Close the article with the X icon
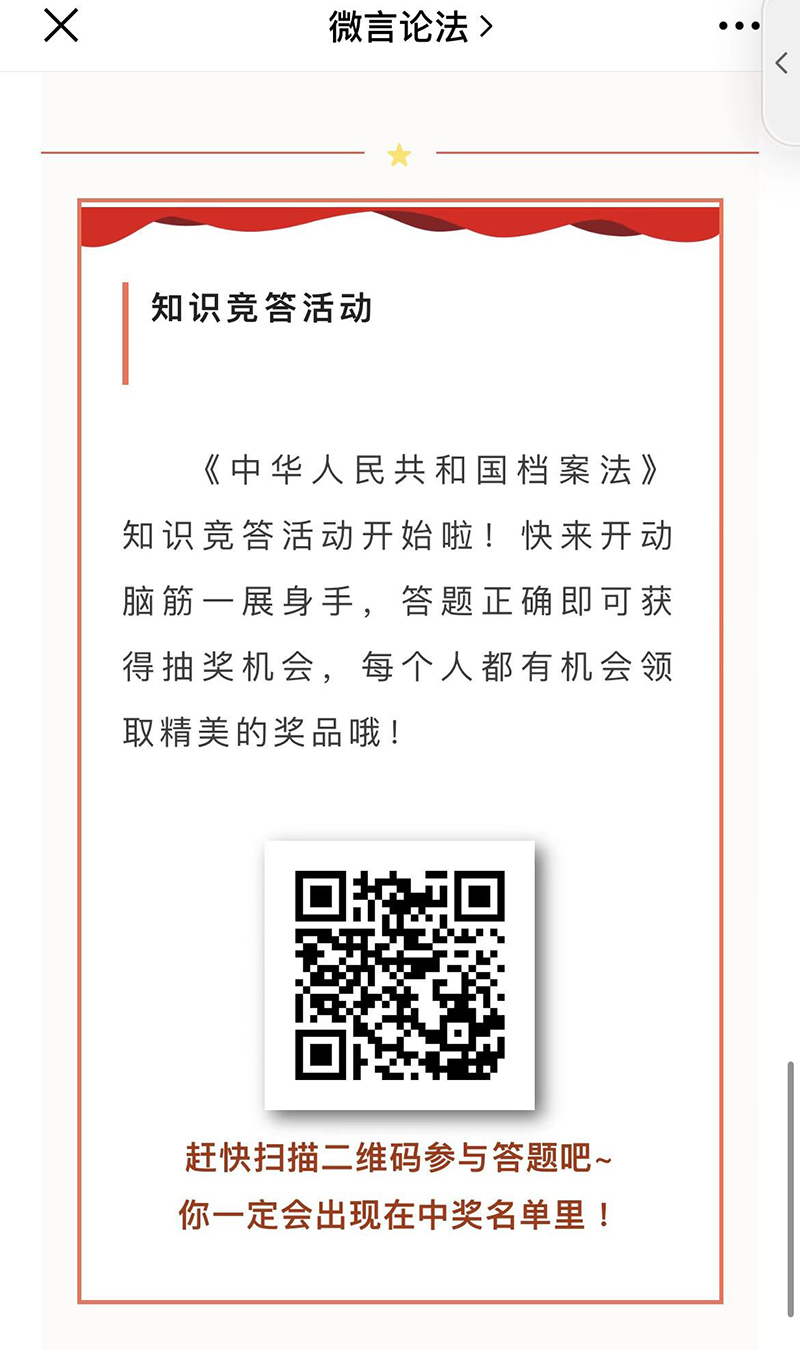 click(x=61, y=26)
